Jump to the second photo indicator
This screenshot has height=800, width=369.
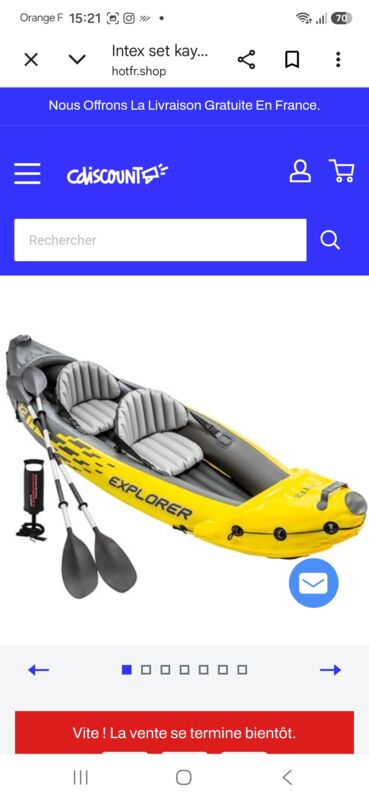click(146, 670)
